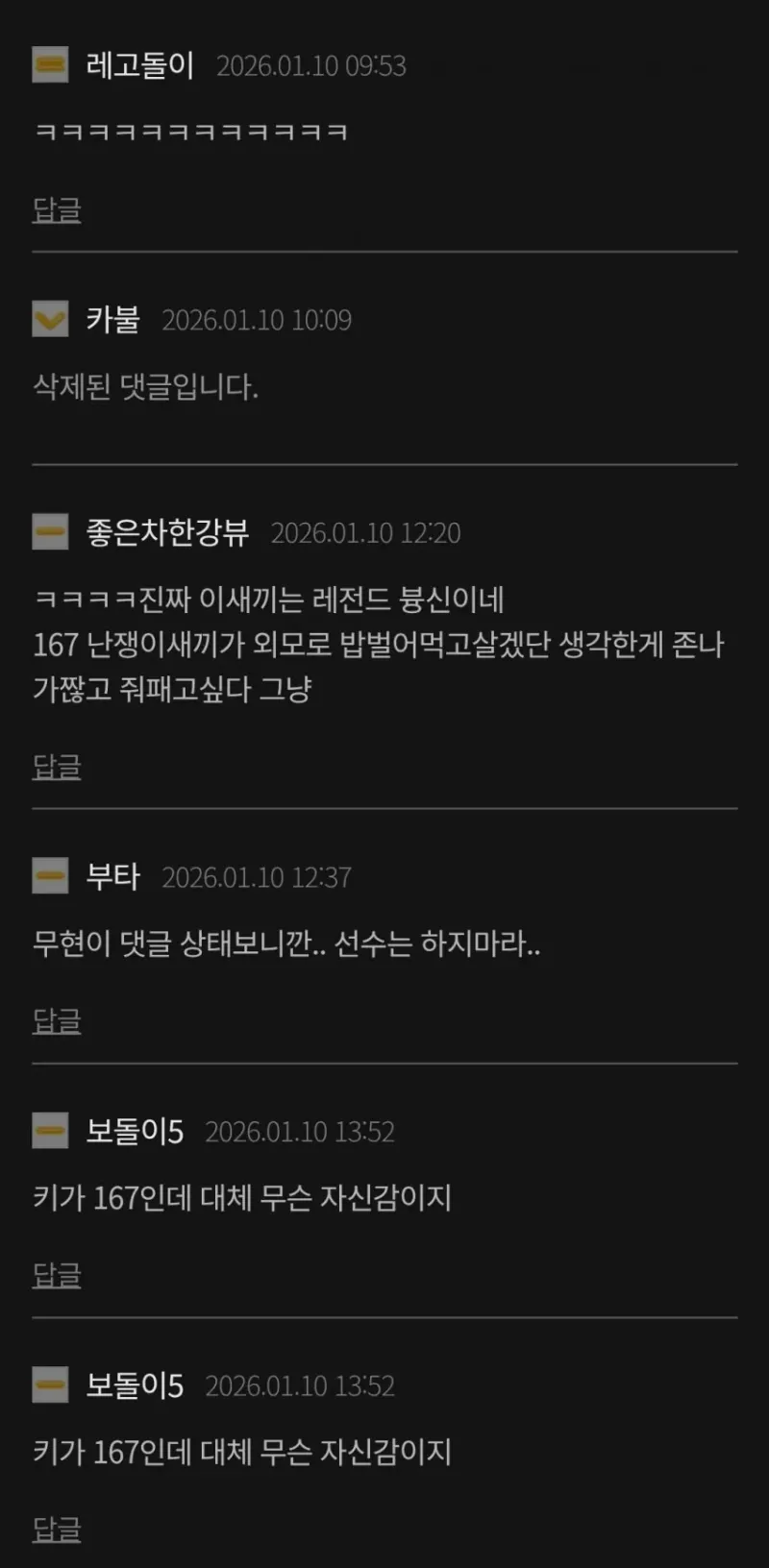Click the yellow badge icon next to 레고돌이
This screenshot has height=1568, width=769.
point(48,65)
